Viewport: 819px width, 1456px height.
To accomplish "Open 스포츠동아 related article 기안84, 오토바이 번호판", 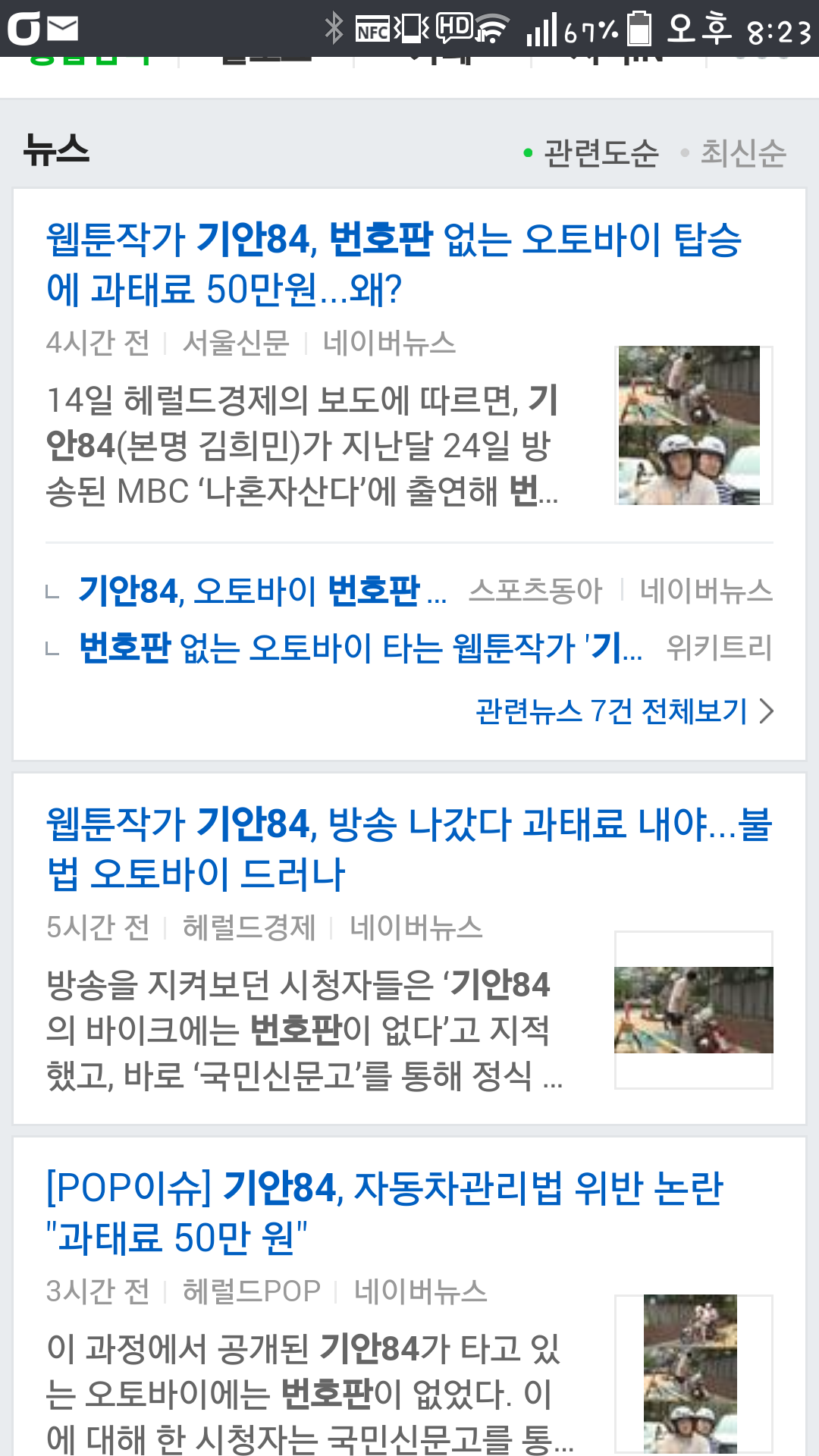I will coord(262,591).
